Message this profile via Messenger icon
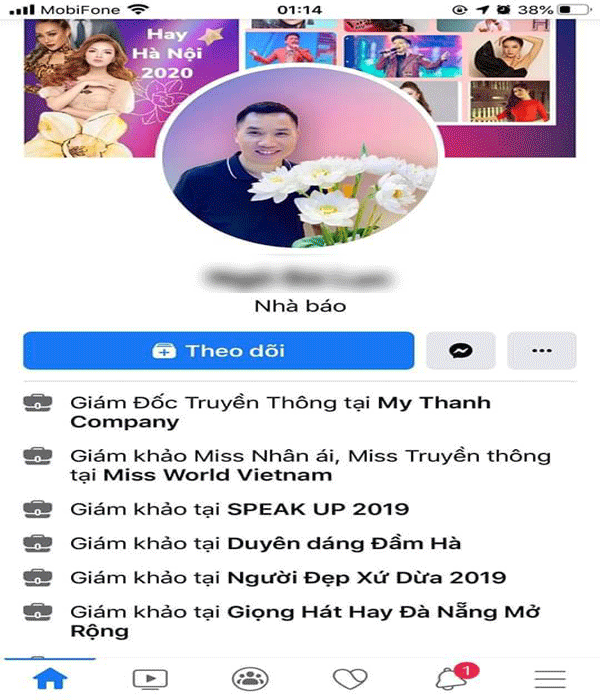Image resolution: width=600 pixels, height=700 pixels. (461, 351)
